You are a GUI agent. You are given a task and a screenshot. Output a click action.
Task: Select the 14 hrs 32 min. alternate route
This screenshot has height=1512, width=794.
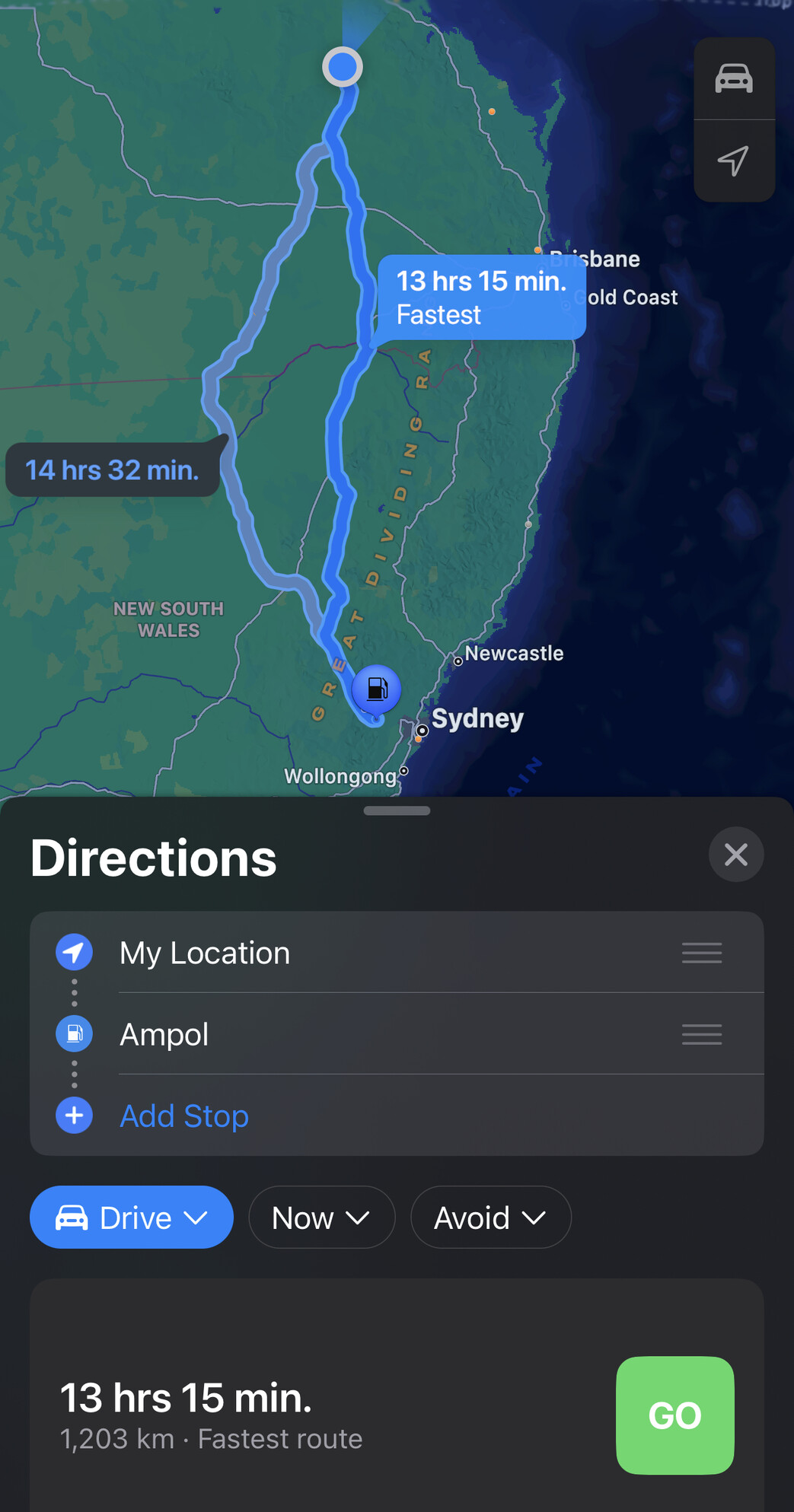tap(113, 470)
